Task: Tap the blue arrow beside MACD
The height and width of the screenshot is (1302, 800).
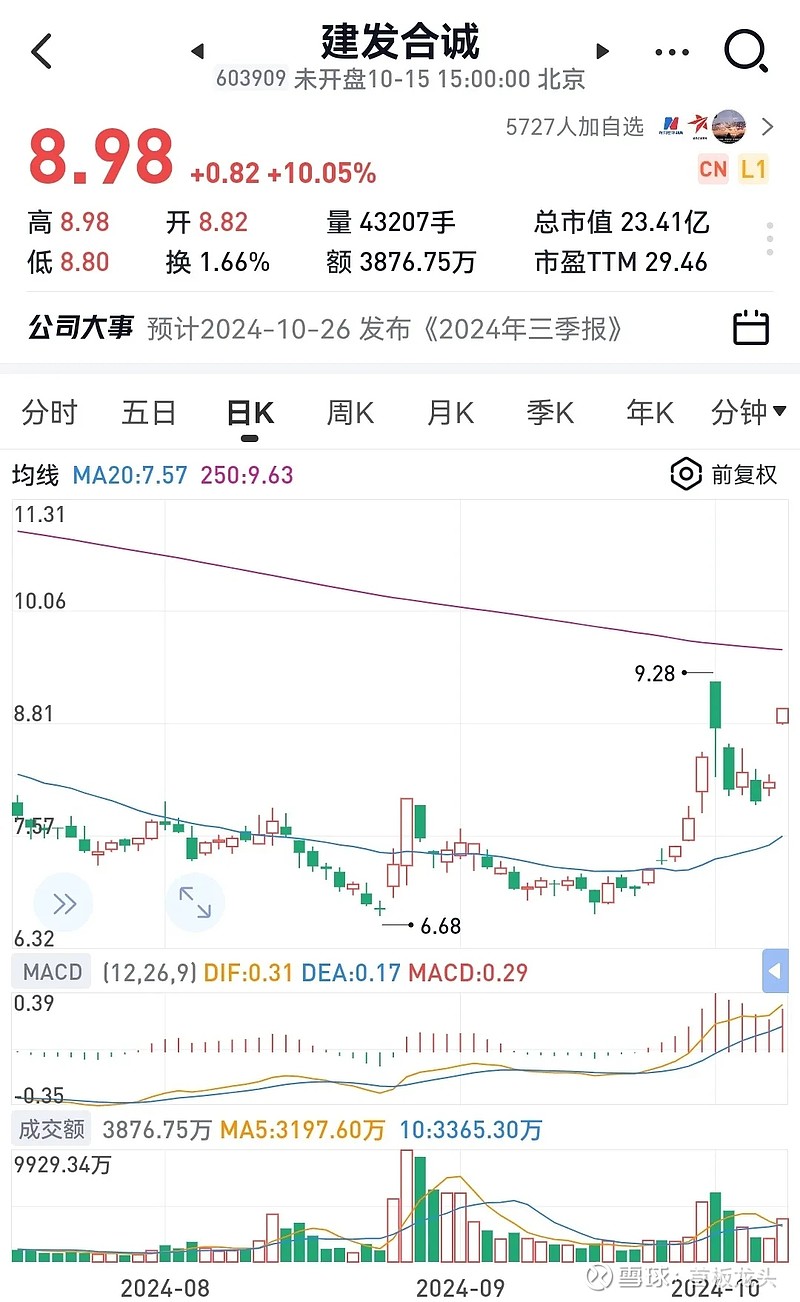Action: [775, 971]
